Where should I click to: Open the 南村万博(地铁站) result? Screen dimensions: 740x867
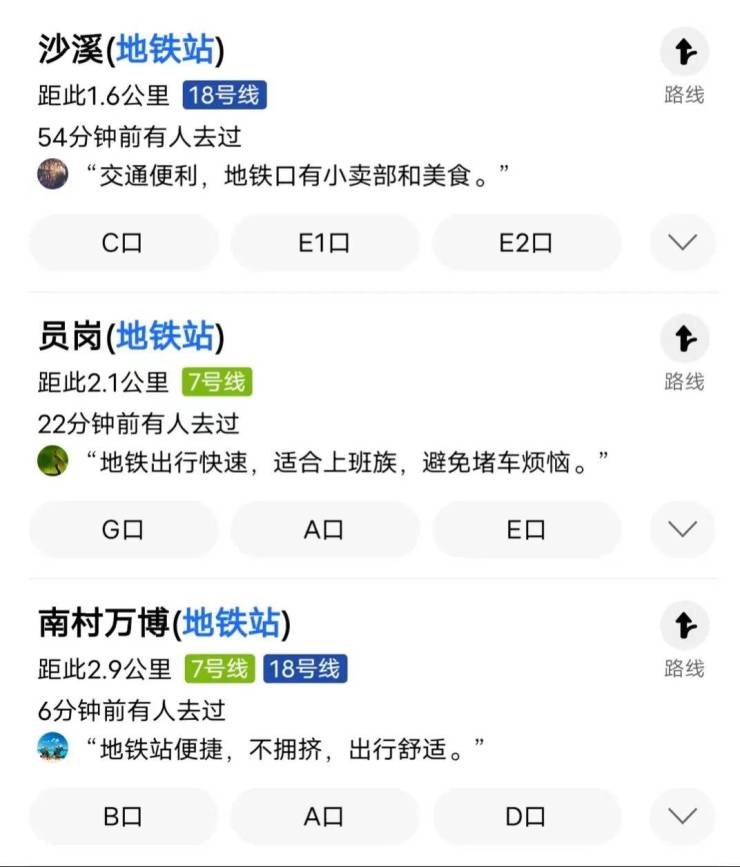pyautogui.click(x=164, y=624)
